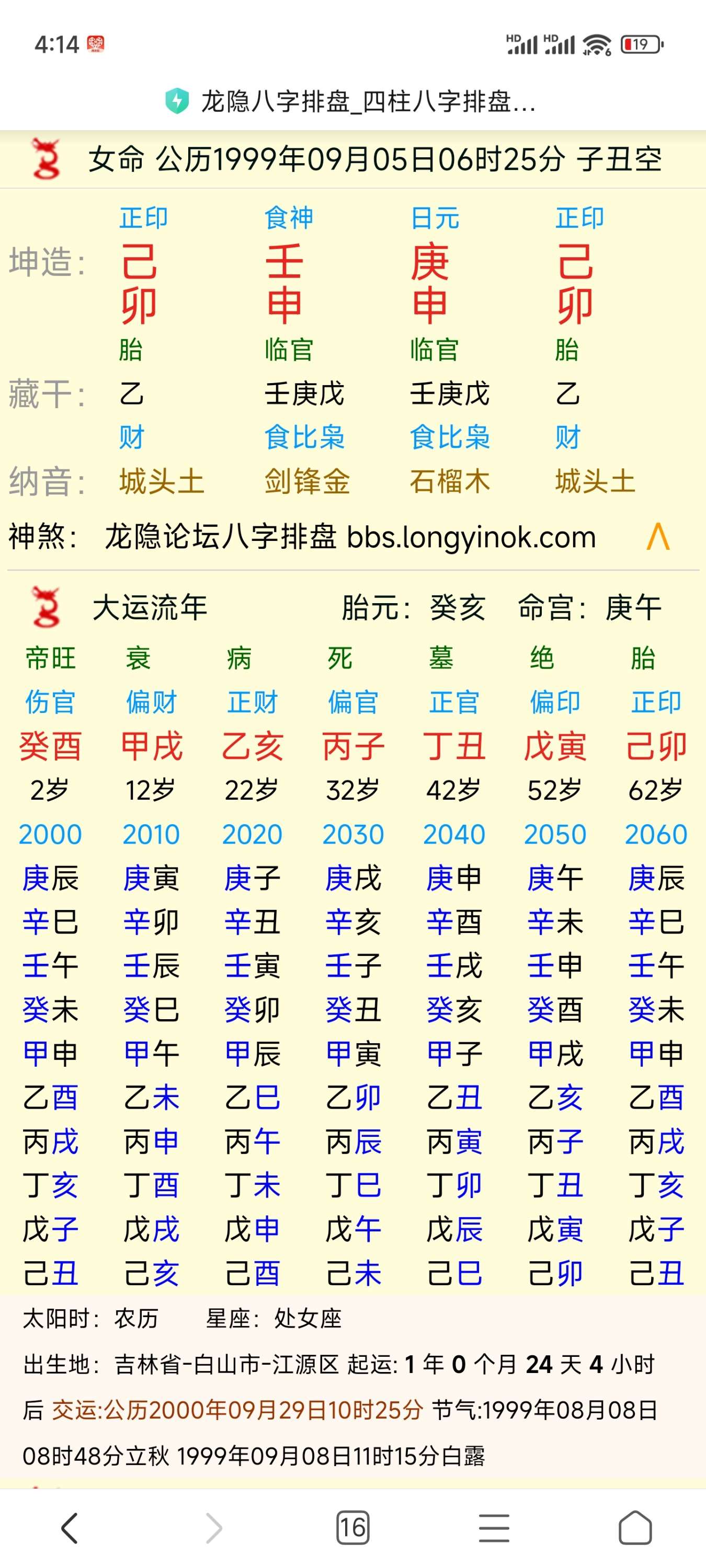Go to the browser home page
The height and width of the screenshot is (1568, 706).
635,1528
